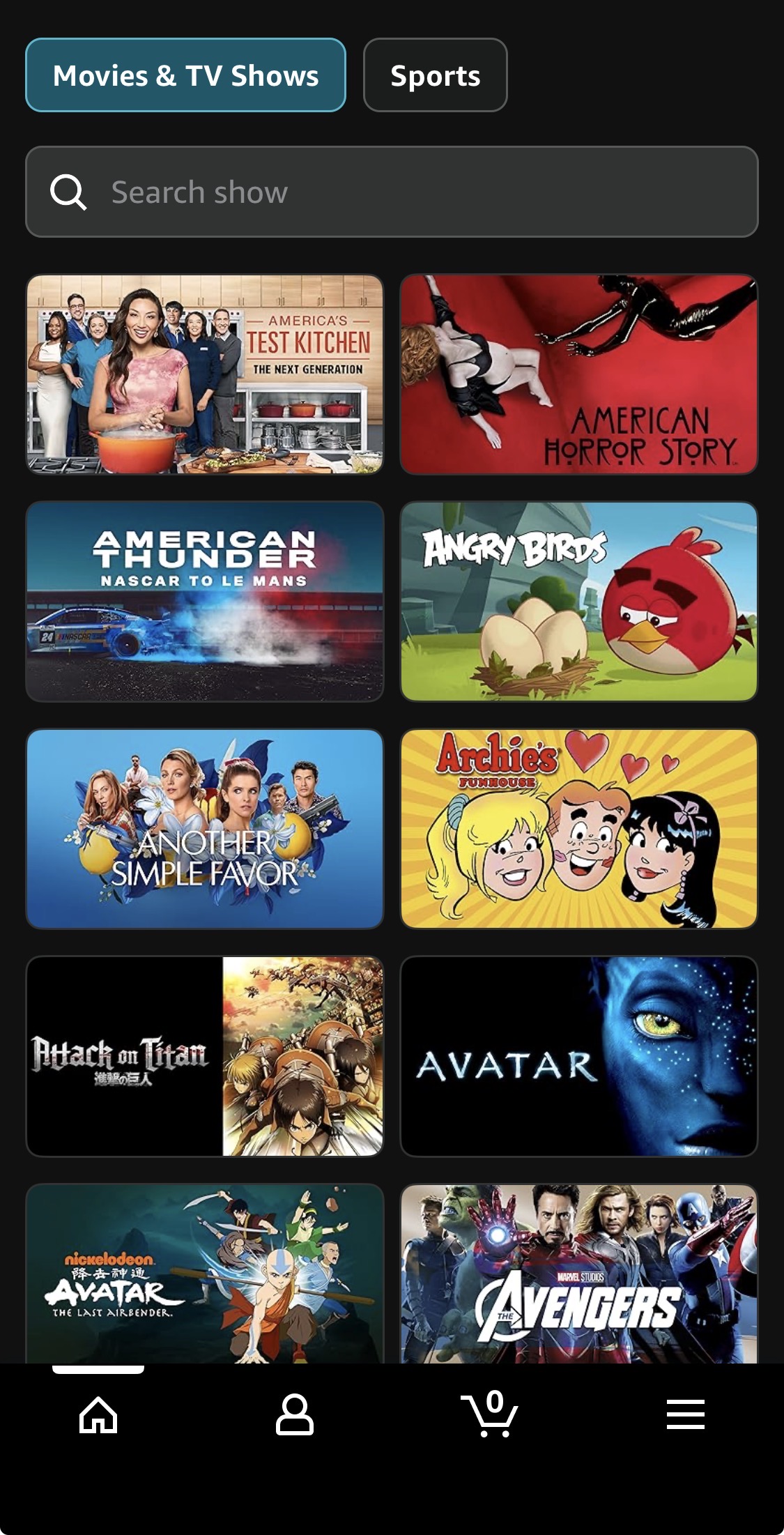This screenshot has height=1535, width=784.
Task: Open Avatar: The Last Airbender tile
Action: [205, 1274]
